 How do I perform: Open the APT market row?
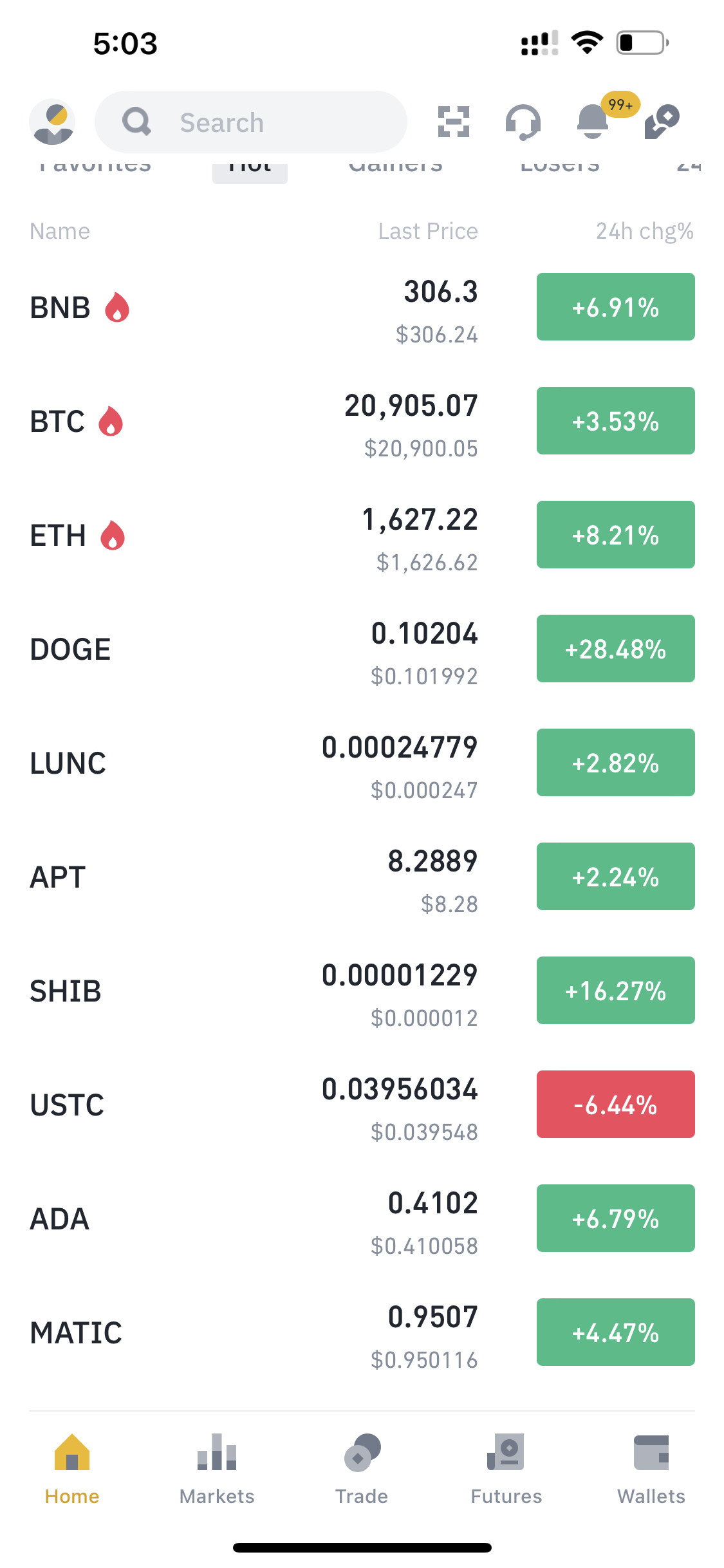[x=362, y=877]
